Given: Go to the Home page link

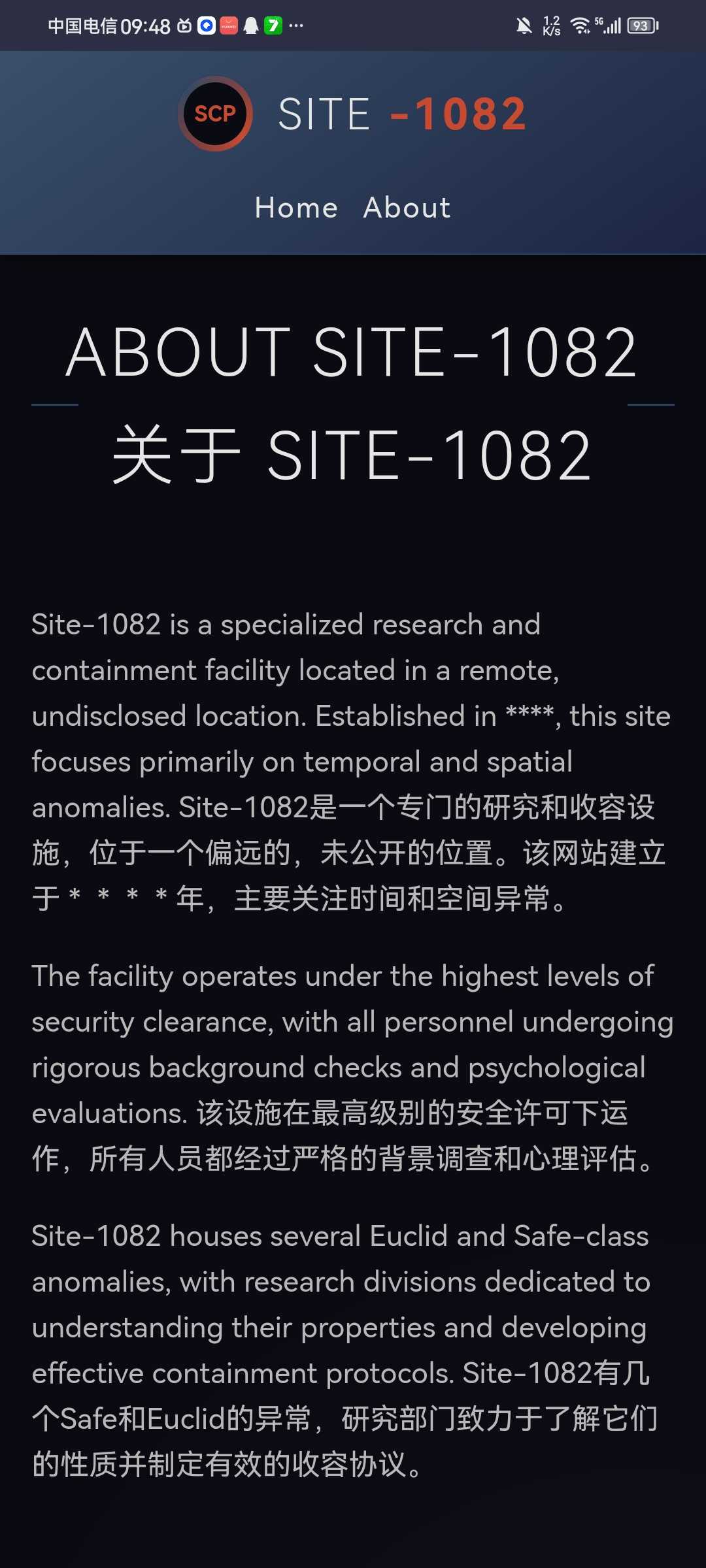Looking at the screenshot, I should pyautogui.click(x=296, y=208).
